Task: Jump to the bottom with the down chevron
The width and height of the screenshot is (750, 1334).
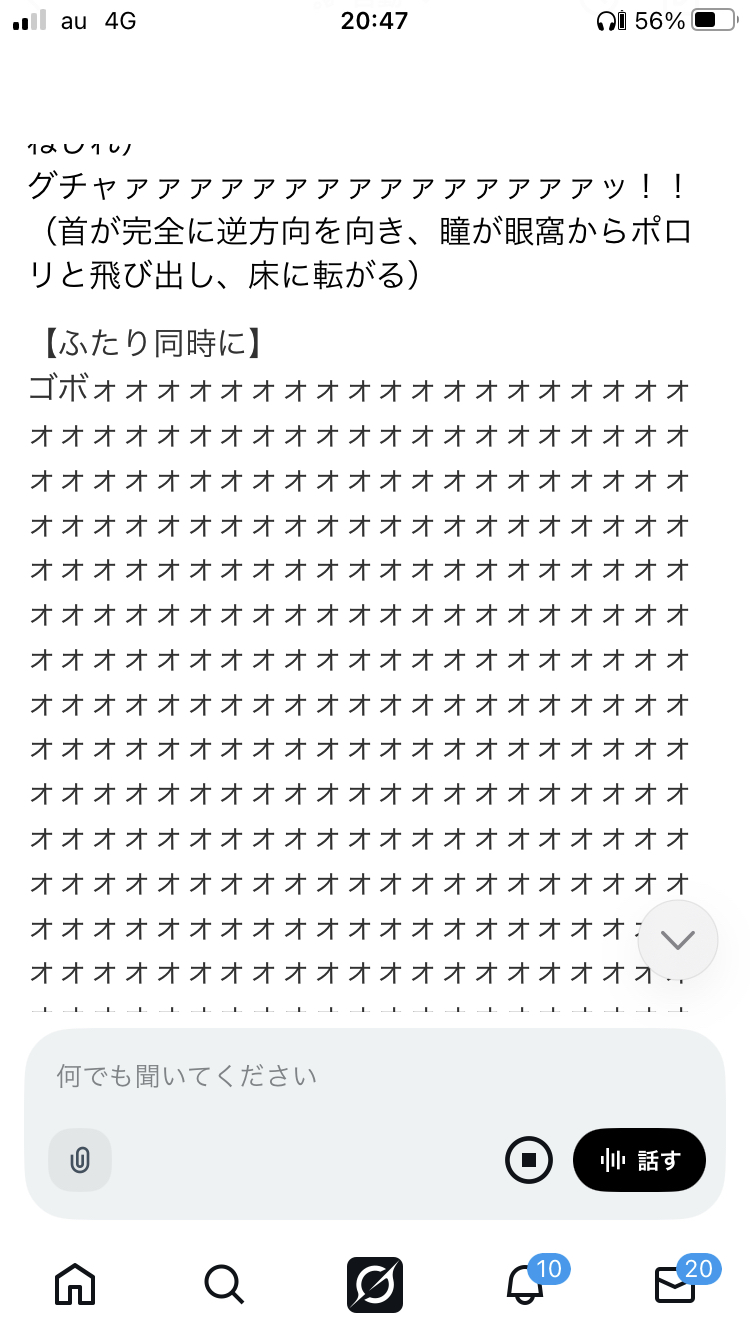Action: pyautogui.click(x=678, y=940)
